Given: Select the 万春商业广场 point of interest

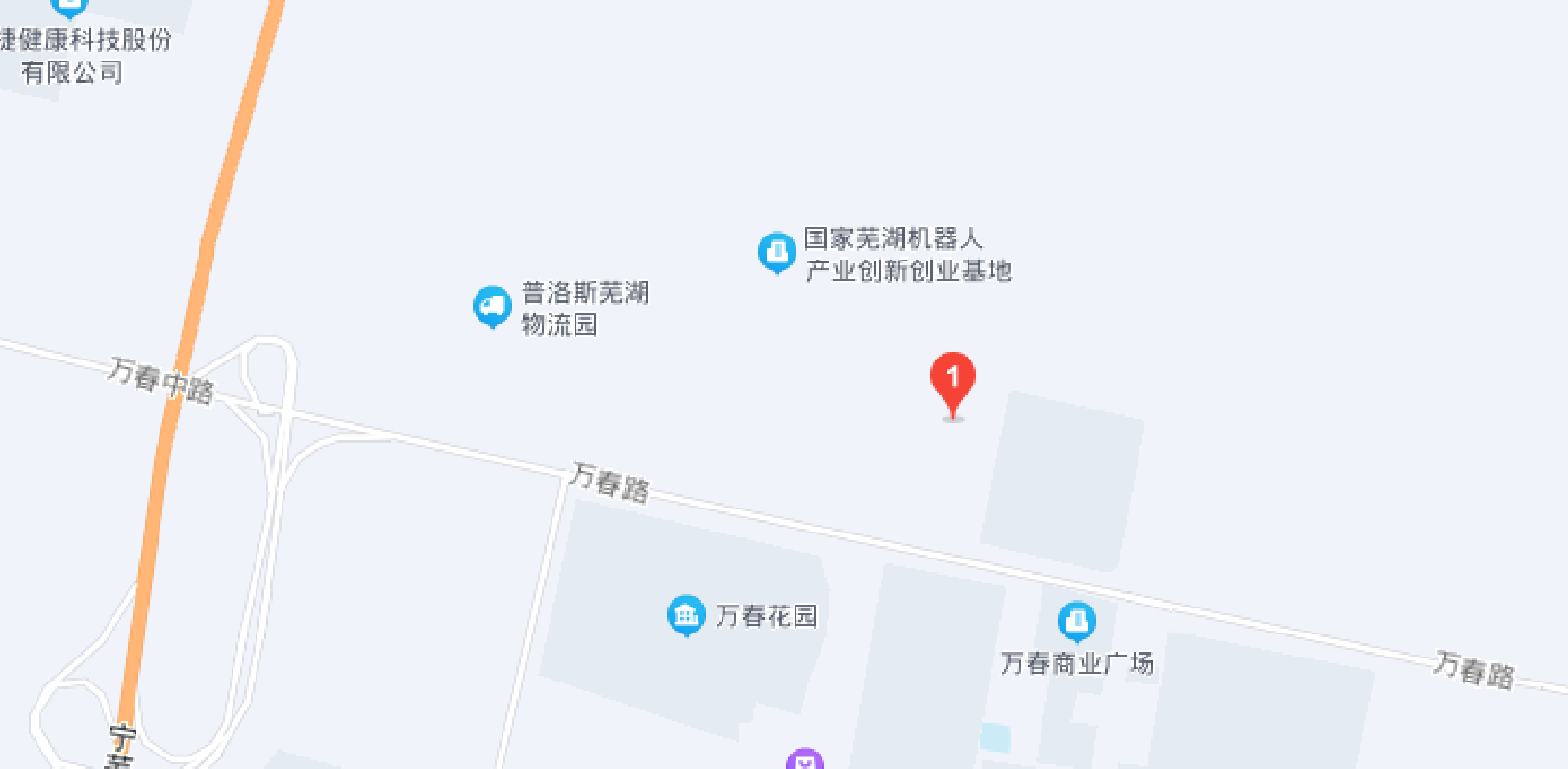Looking at the screenshot, I should click(1076, 621).
